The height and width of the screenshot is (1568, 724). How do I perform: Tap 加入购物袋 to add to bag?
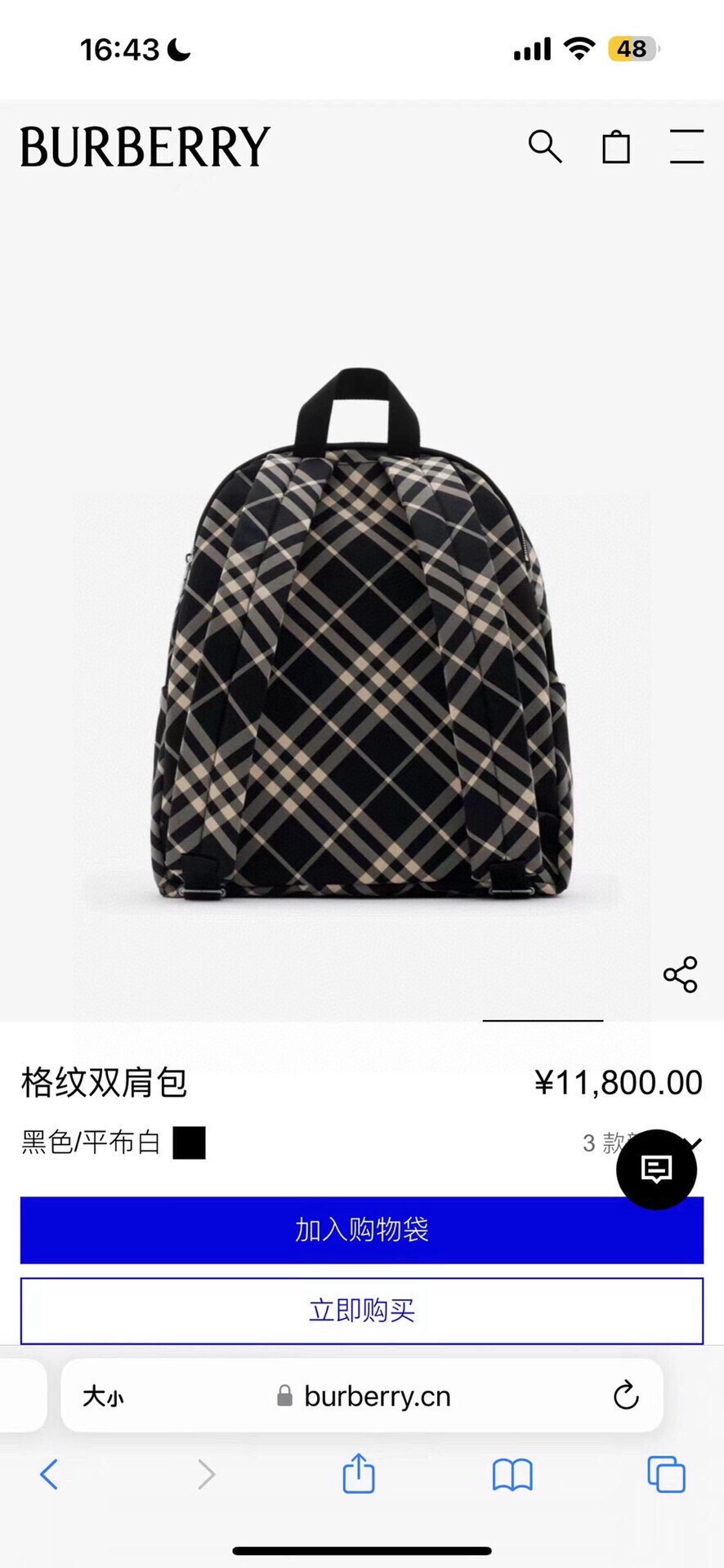pyautogui.click(x=361, y=1230)
